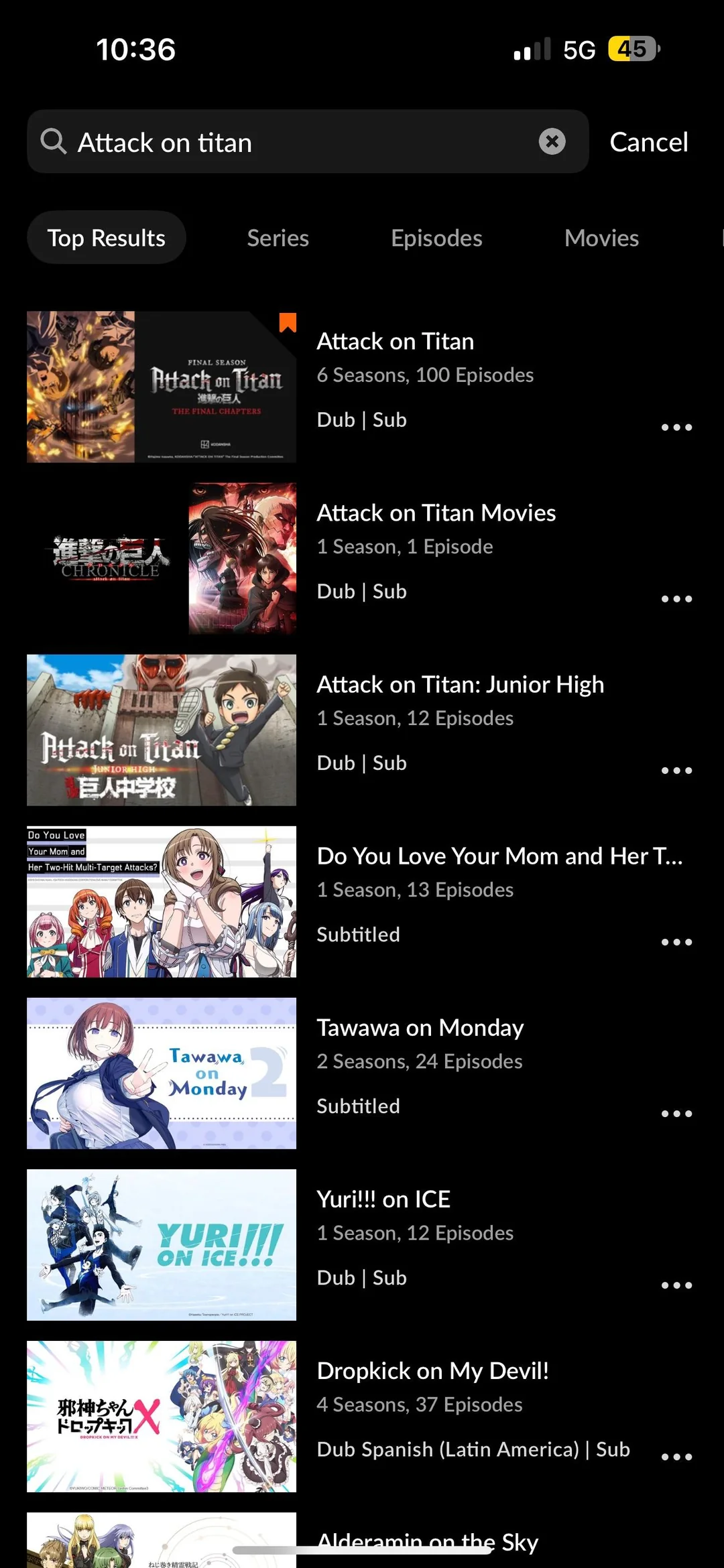Tap the search magnifier icon
This screenshot has height=1568, width=724.
[54, 141]
